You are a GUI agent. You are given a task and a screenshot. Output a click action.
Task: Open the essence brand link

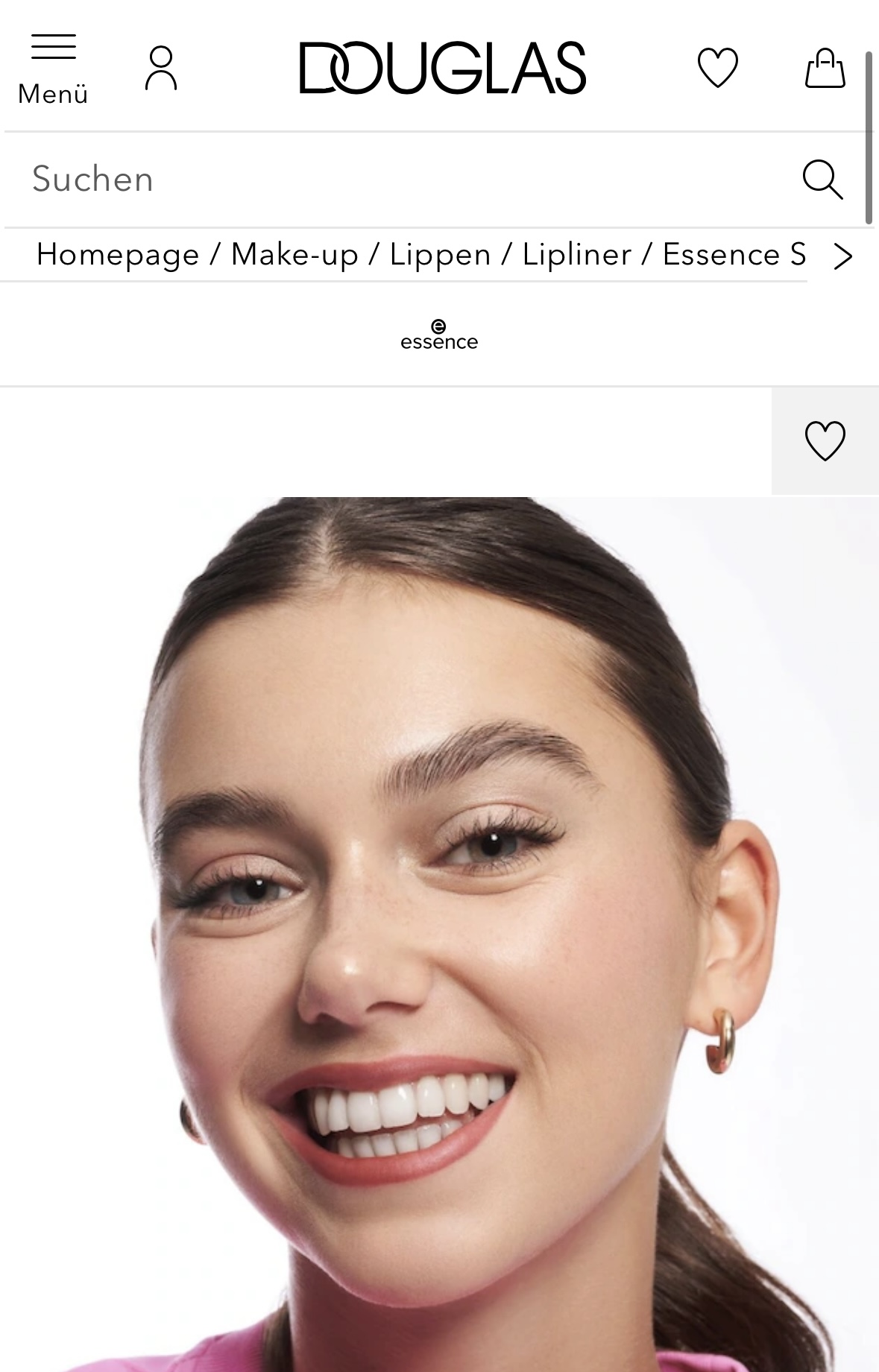pos(439,336)
